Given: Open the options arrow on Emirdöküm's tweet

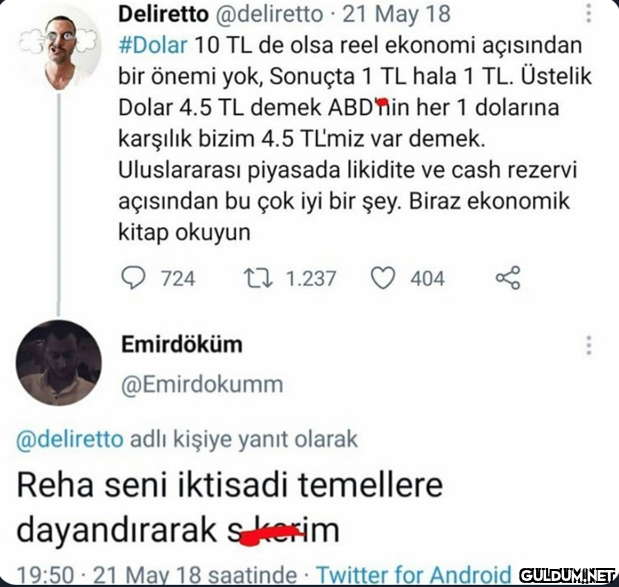Looking at the screenshot, I should coord(588,346).
